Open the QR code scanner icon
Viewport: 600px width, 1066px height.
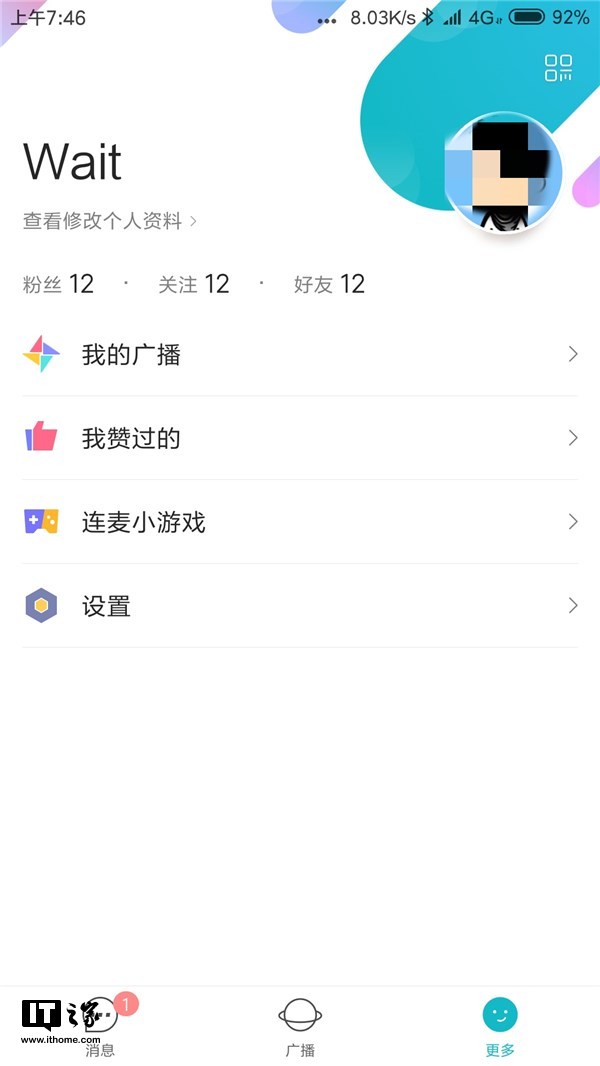pos(558,68)
